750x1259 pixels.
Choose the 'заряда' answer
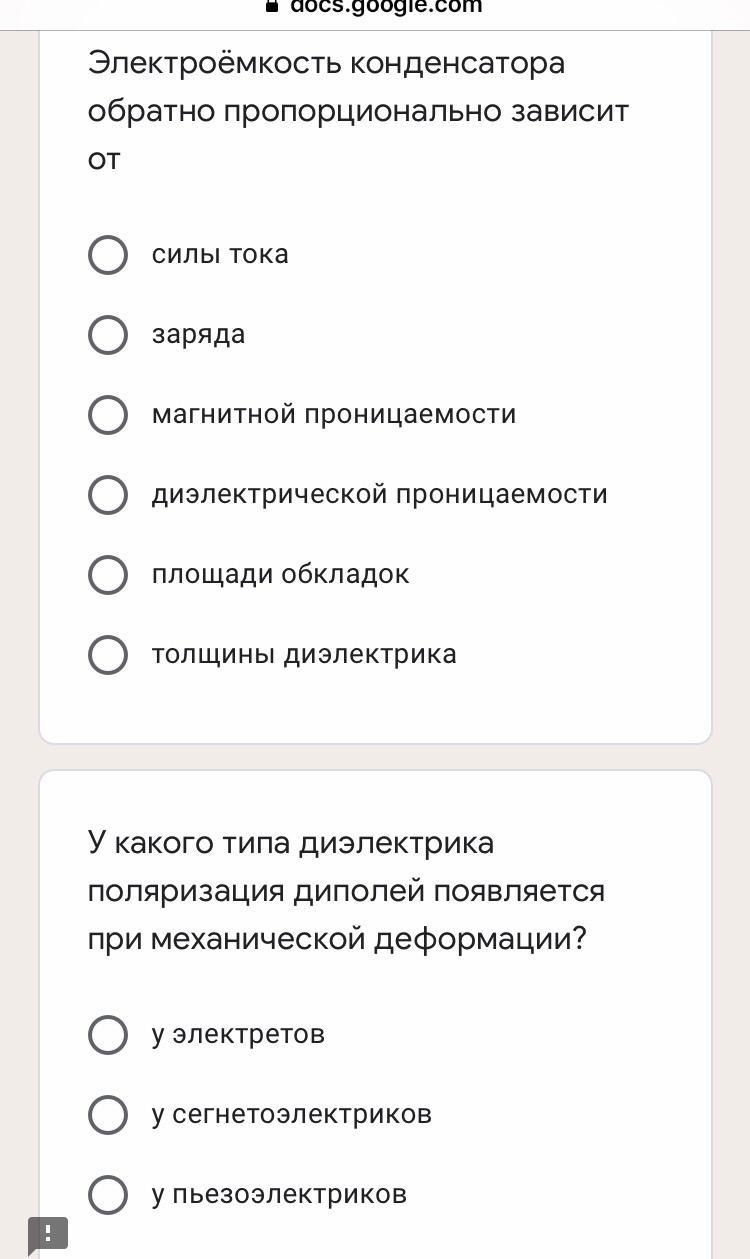point(108,335)
